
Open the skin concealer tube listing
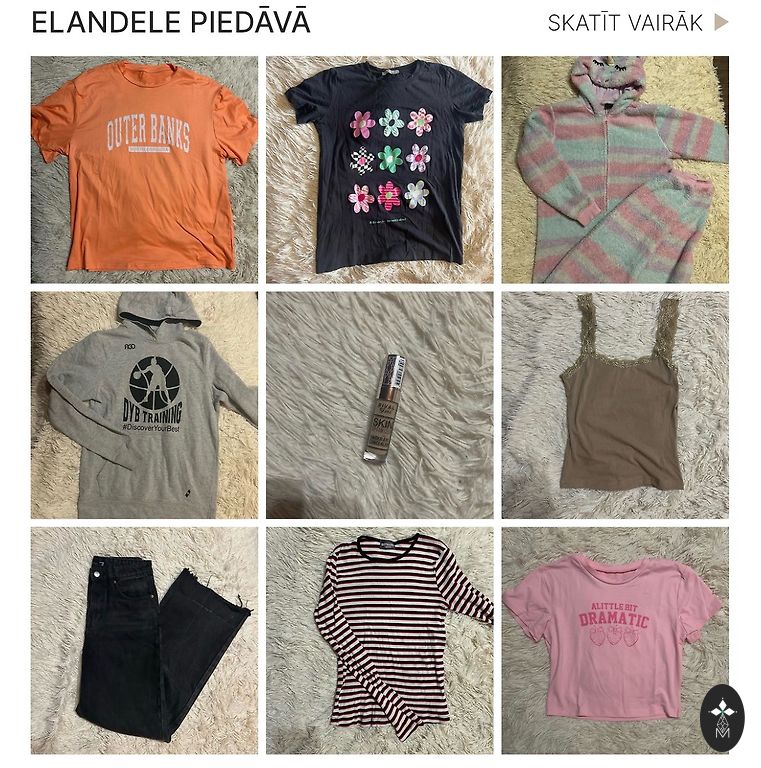(x=380, y=404)
